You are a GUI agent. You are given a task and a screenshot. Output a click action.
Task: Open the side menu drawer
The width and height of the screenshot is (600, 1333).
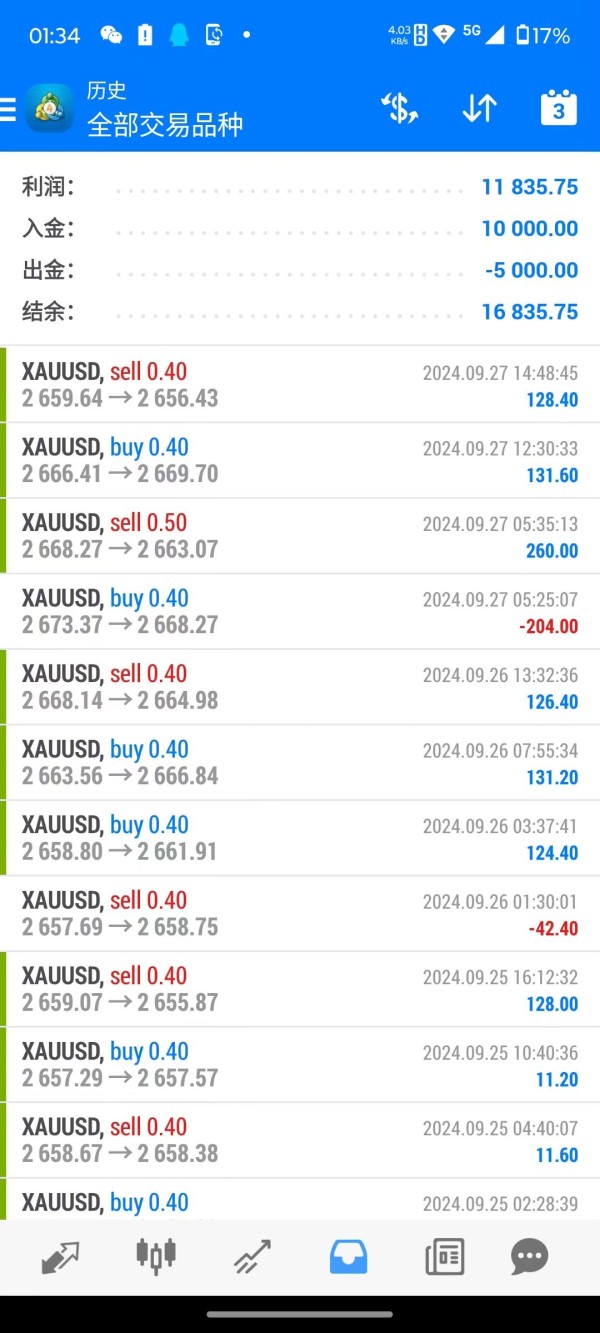8,108
